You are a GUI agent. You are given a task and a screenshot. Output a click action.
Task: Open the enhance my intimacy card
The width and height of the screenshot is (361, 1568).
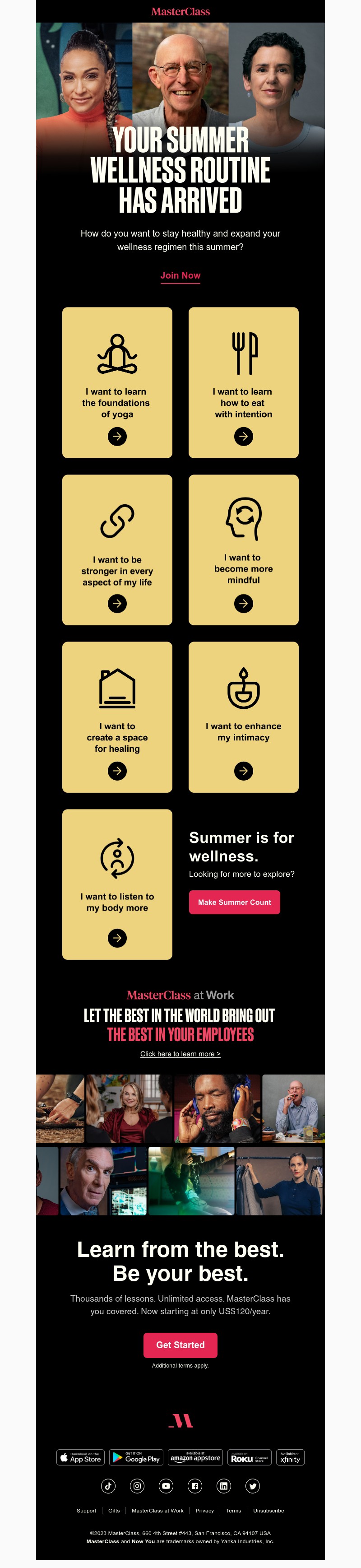[244, 717]
